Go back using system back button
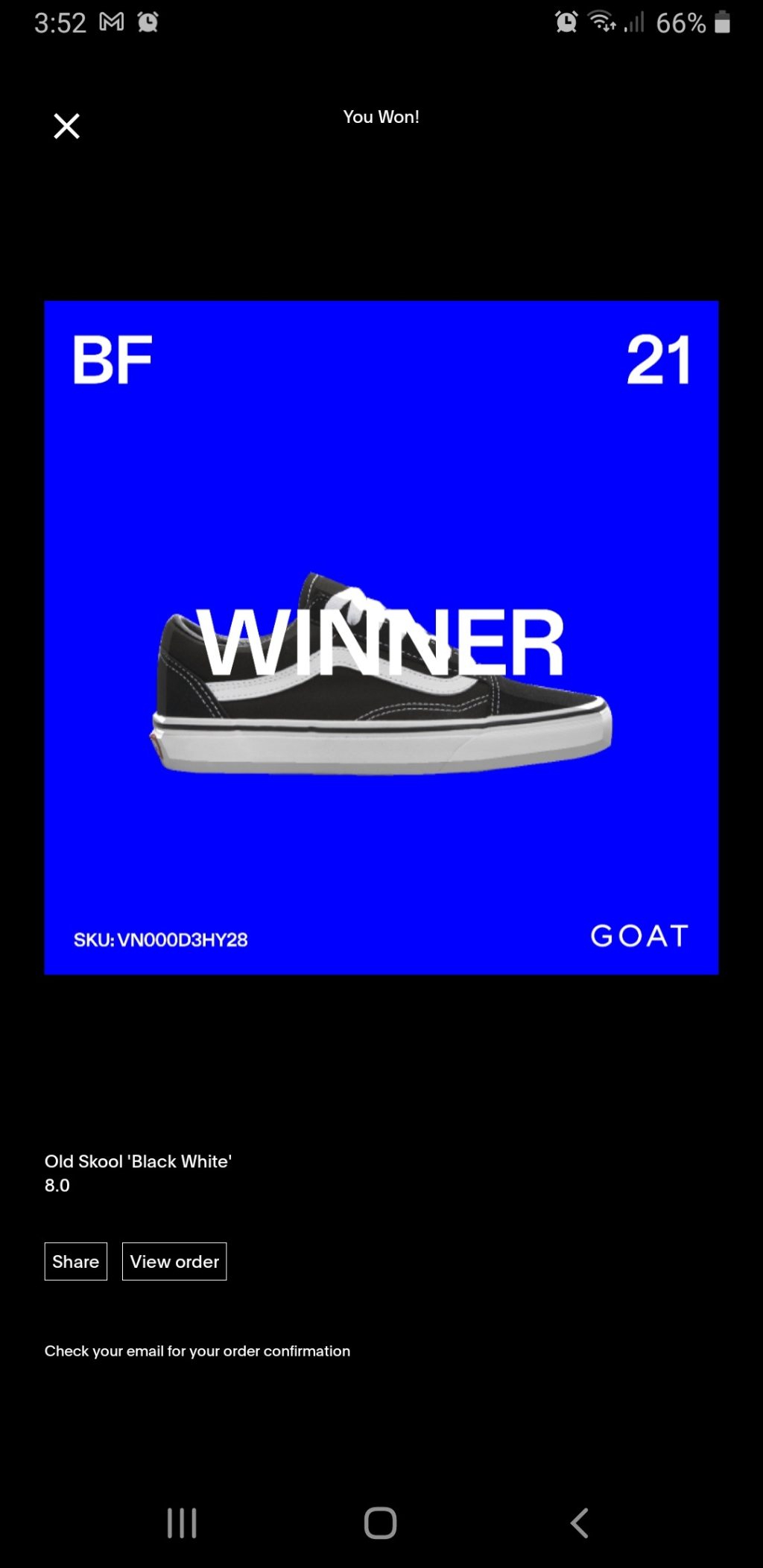Image resolution: width=763 pixels, height=1568 pixels. tap(579, 1523)
